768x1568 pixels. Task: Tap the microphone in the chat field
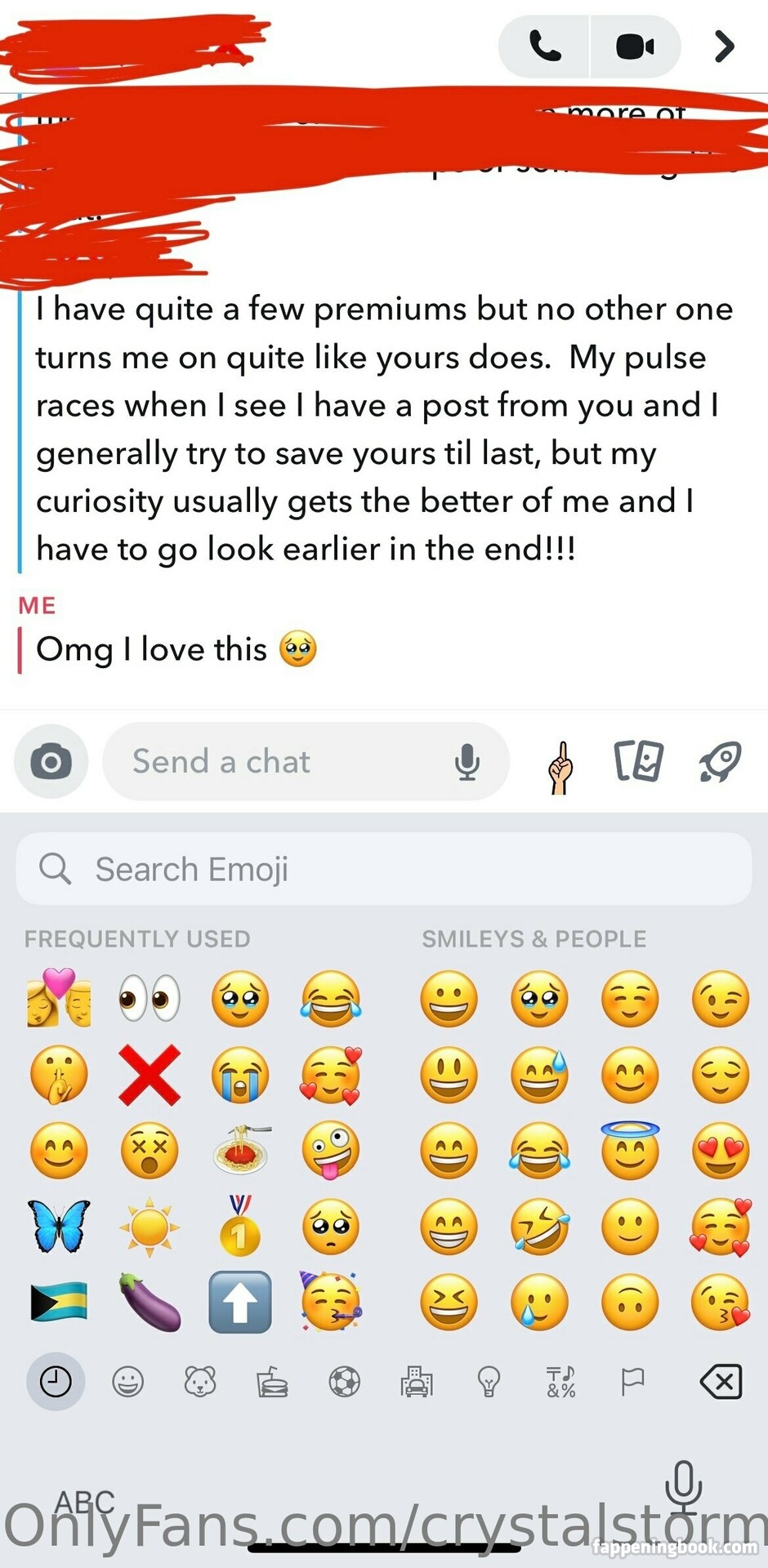(467, 762)
